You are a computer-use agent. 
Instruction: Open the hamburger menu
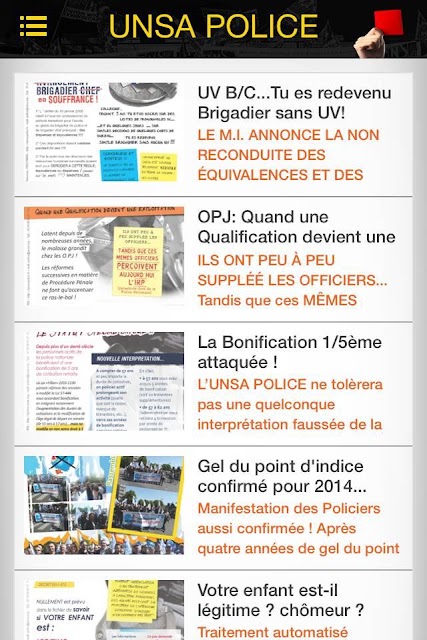[33, 27]
